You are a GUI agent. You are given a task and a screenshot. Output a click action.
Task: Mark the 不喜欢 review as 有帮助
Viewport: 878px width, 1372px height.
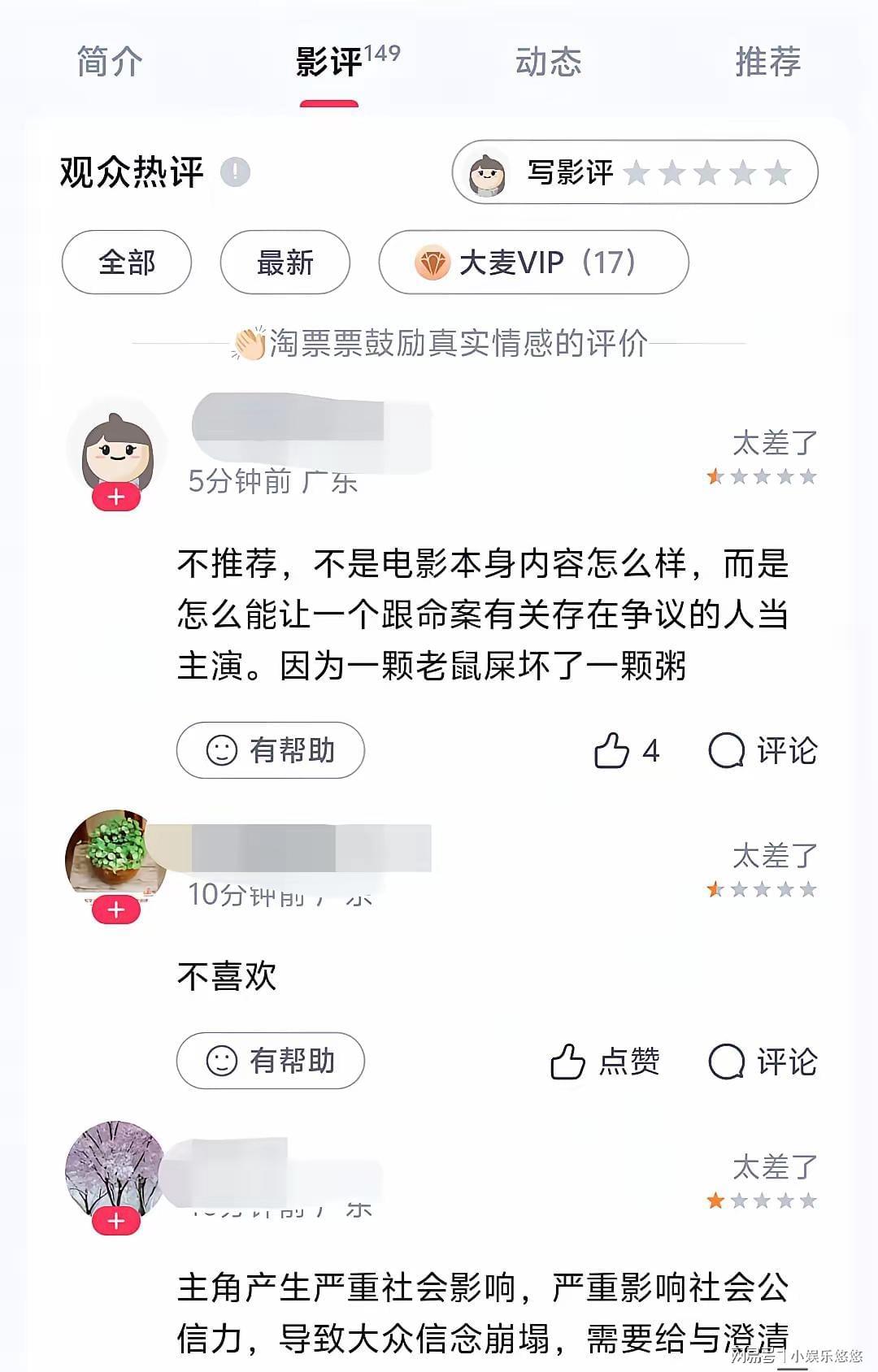(x=270, y=1061)
